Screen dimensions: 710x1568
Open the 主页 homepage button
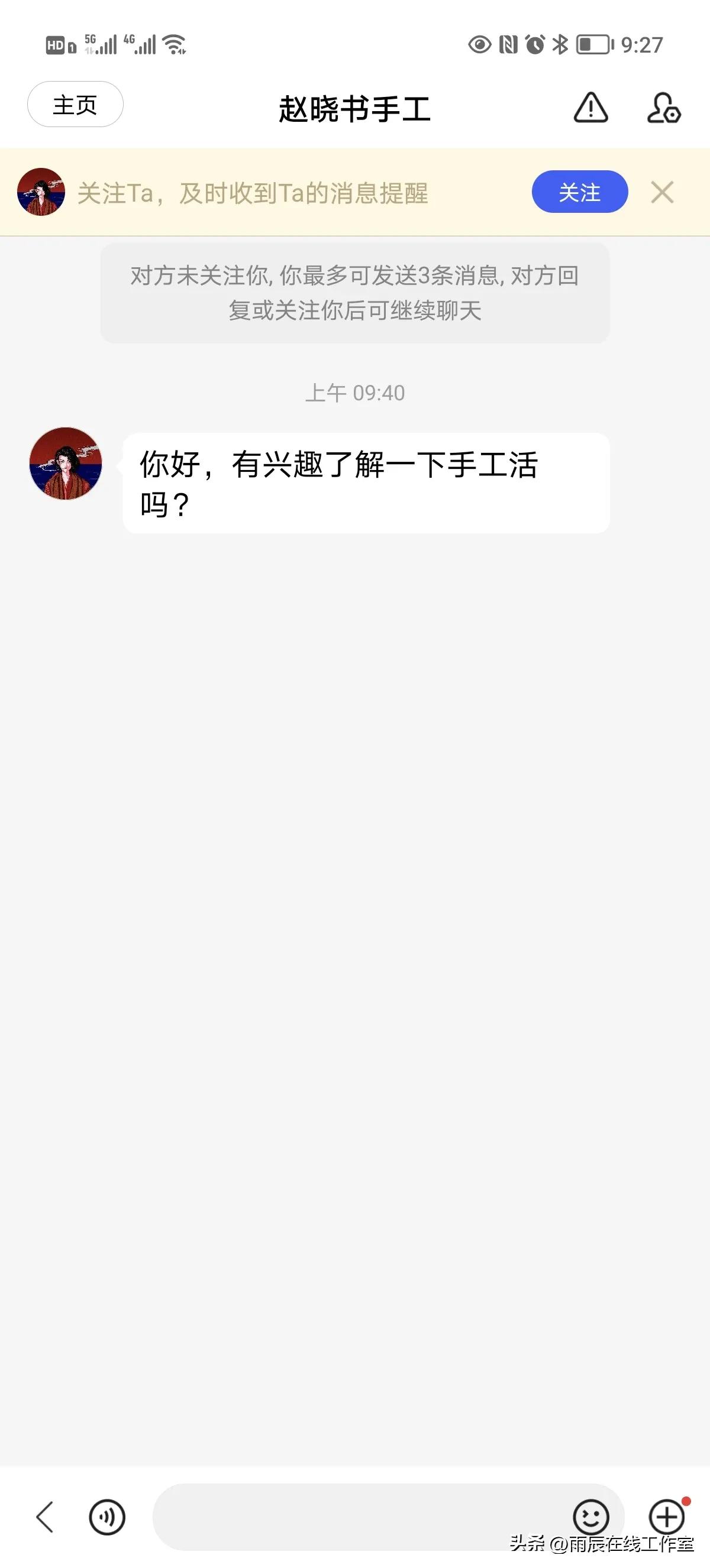[x=75, y=105]
